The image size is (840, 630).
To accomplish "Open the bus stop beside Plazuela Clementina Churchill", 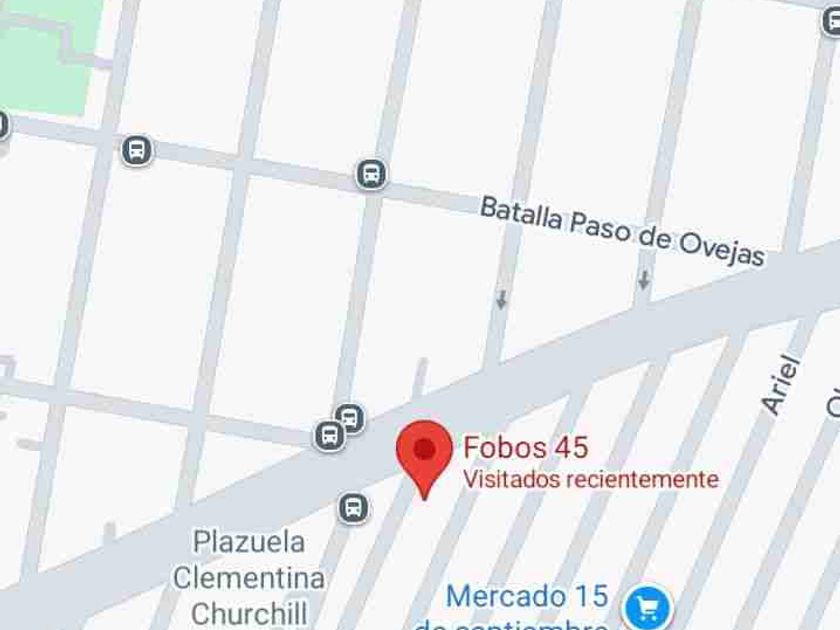I will [352, 507].
